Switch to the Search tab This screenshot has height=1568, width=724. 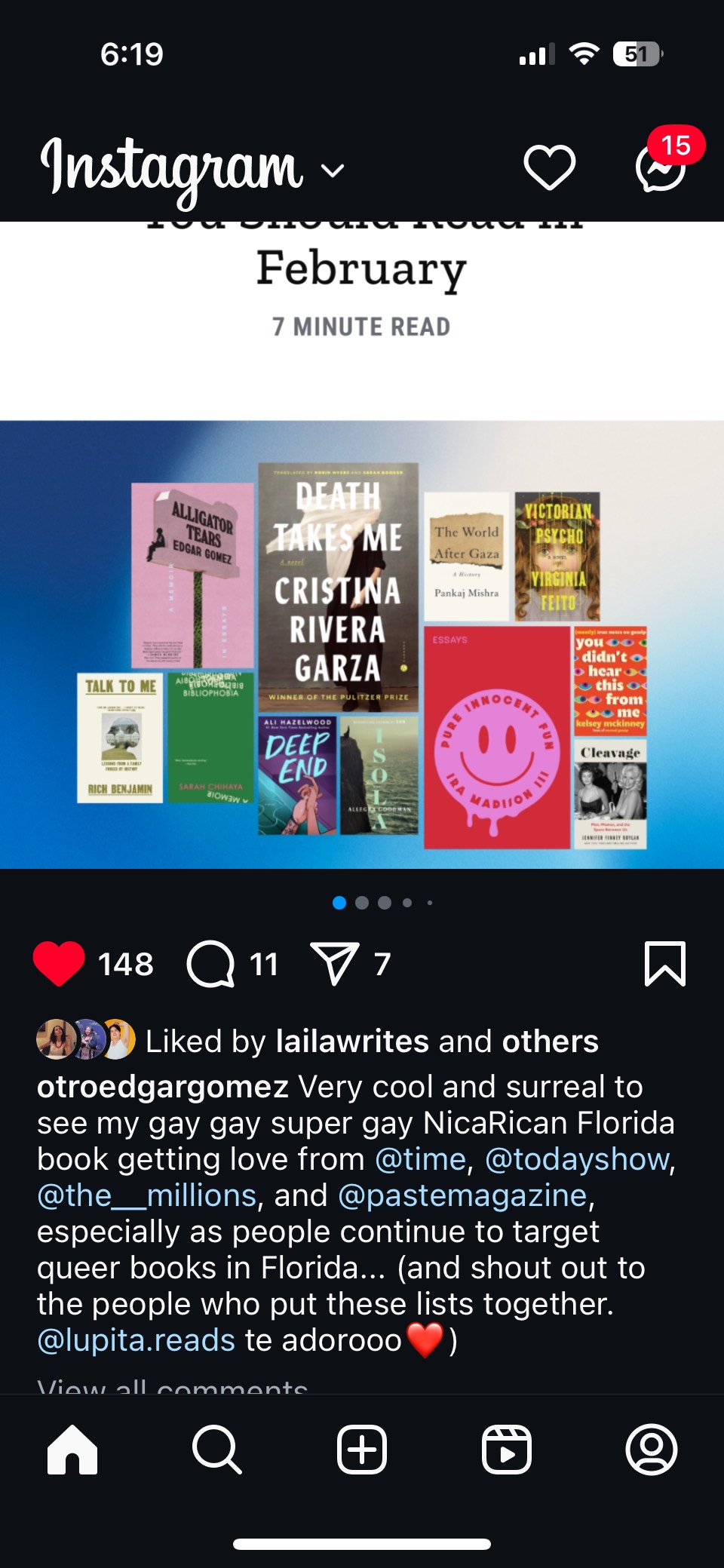217,1449
